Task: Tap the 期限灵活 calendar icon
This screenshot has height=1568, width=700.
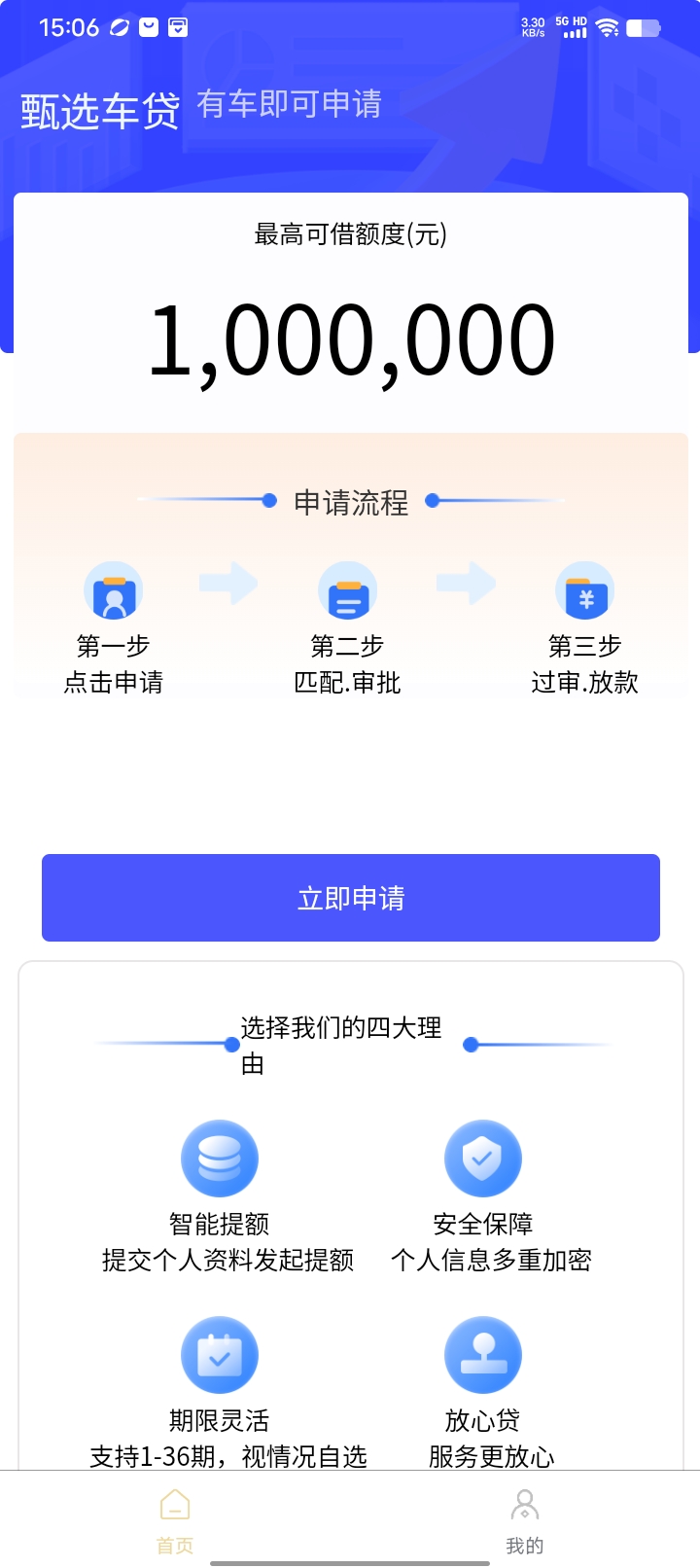Action: pyautogui.click(x=220, y=1353)
